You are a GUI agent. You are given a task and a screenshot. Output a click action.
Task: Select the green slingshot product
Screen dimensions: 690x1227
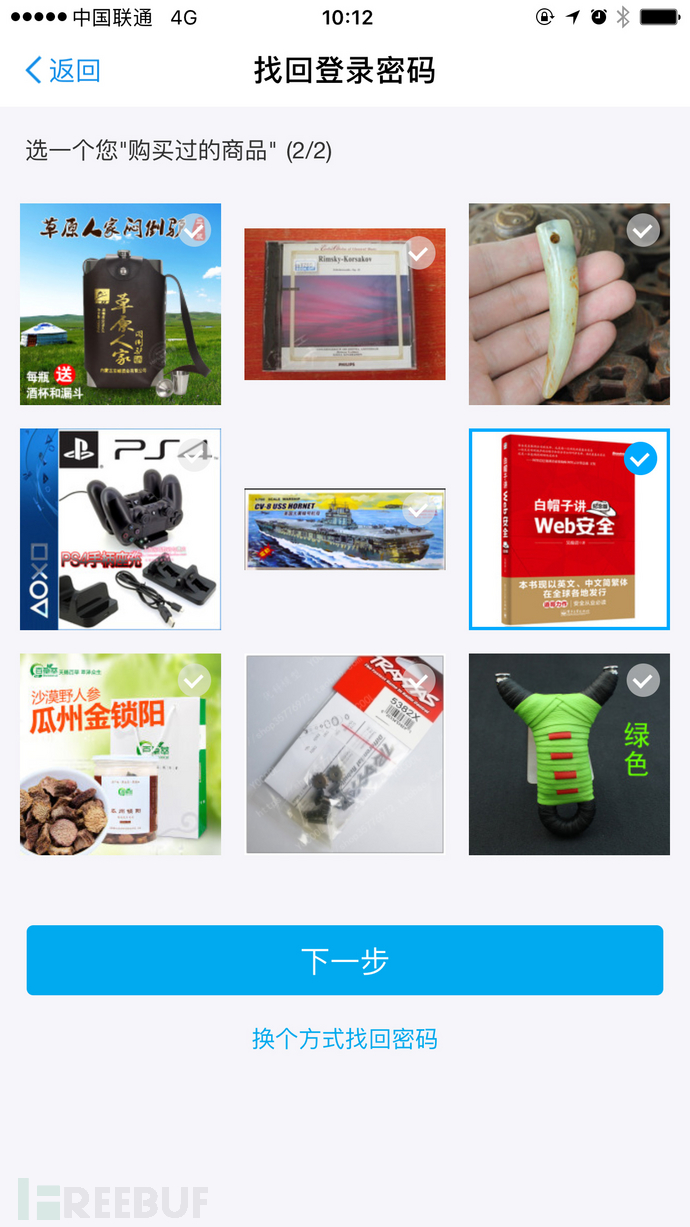pos(569,754)
